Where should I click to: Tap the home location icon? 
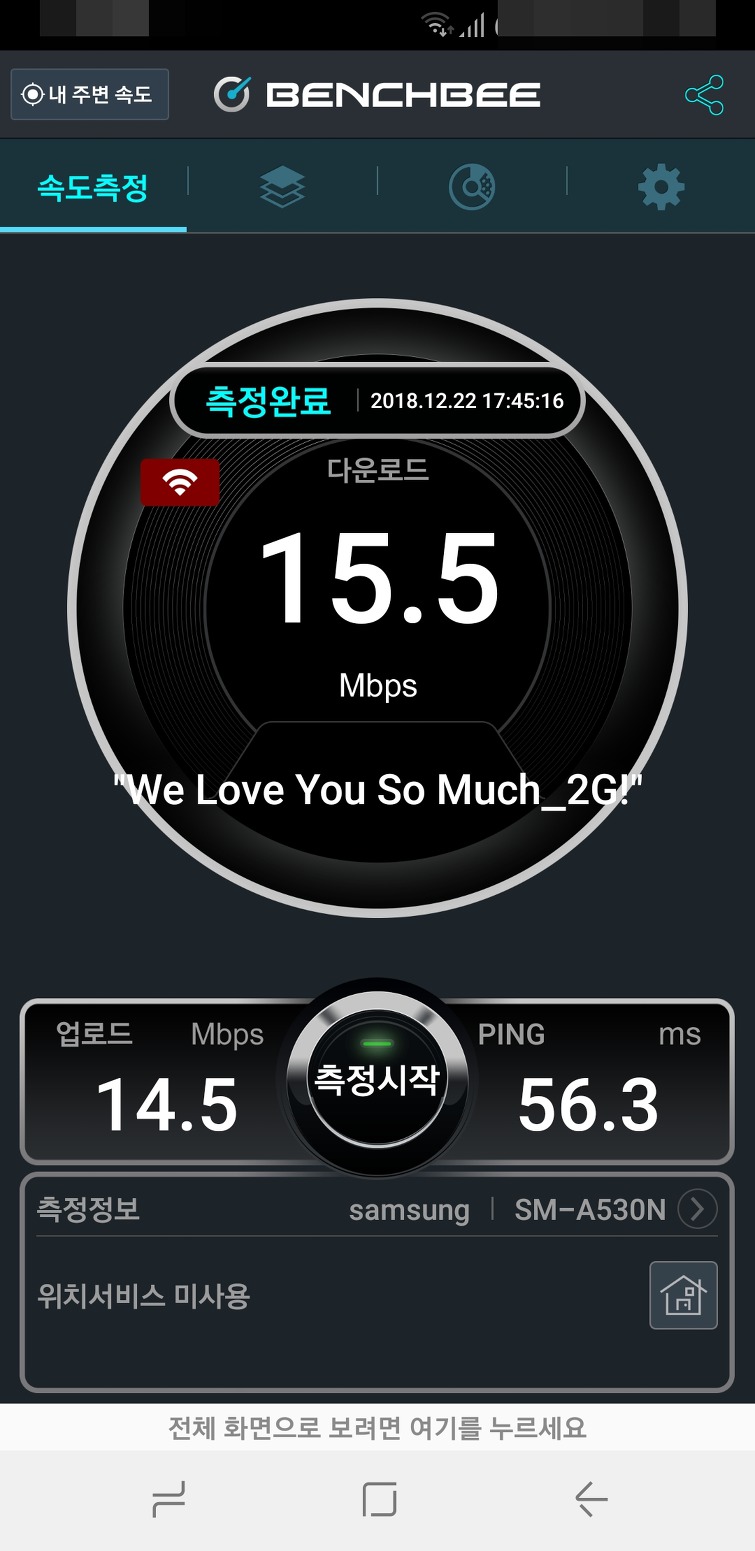point(683,1295)
